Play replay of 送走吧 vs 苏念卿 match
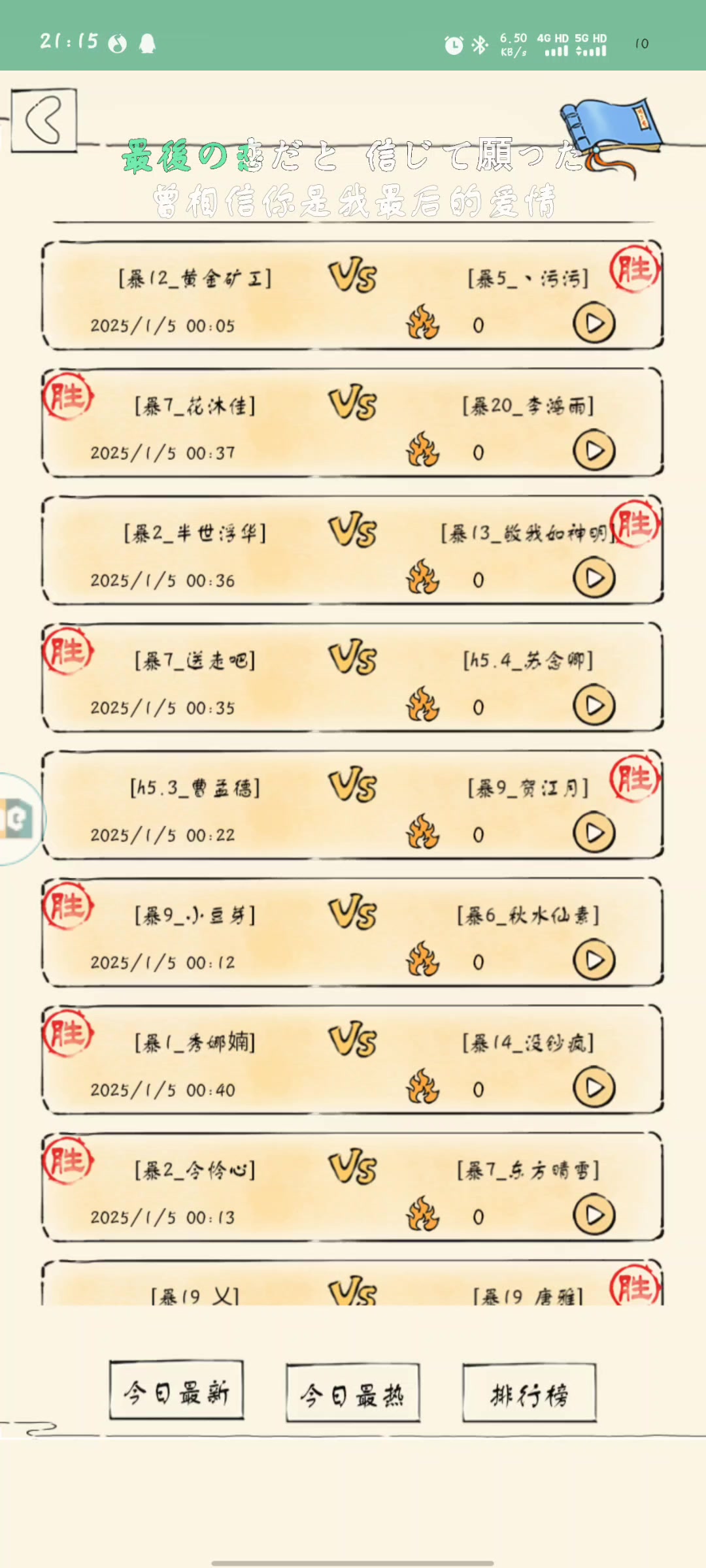 click(x=594, y=706)
